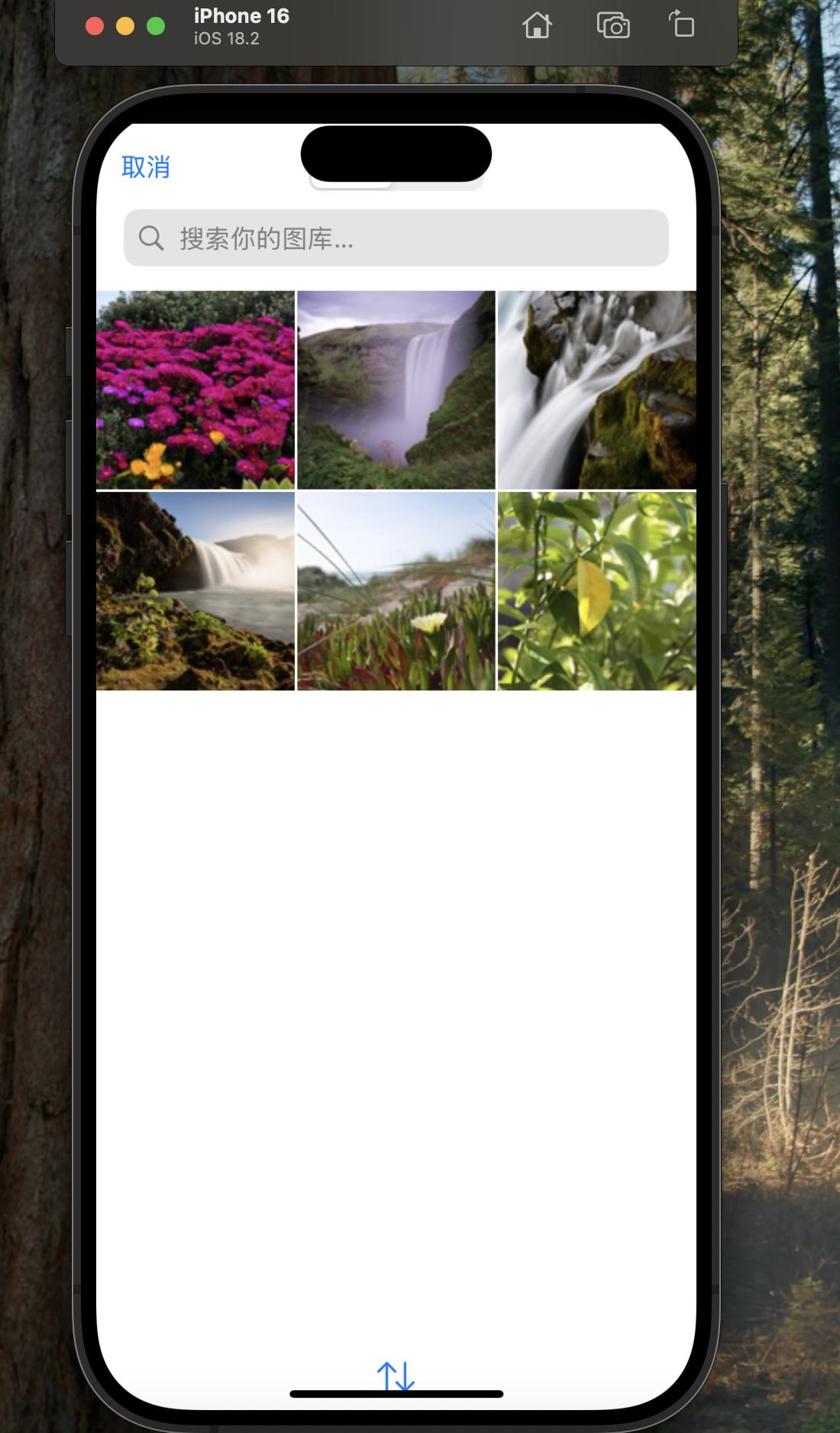Take a simulator screenshot with camera icon
The width and height of the screenshot is (840, 1433).
[612, 26]
